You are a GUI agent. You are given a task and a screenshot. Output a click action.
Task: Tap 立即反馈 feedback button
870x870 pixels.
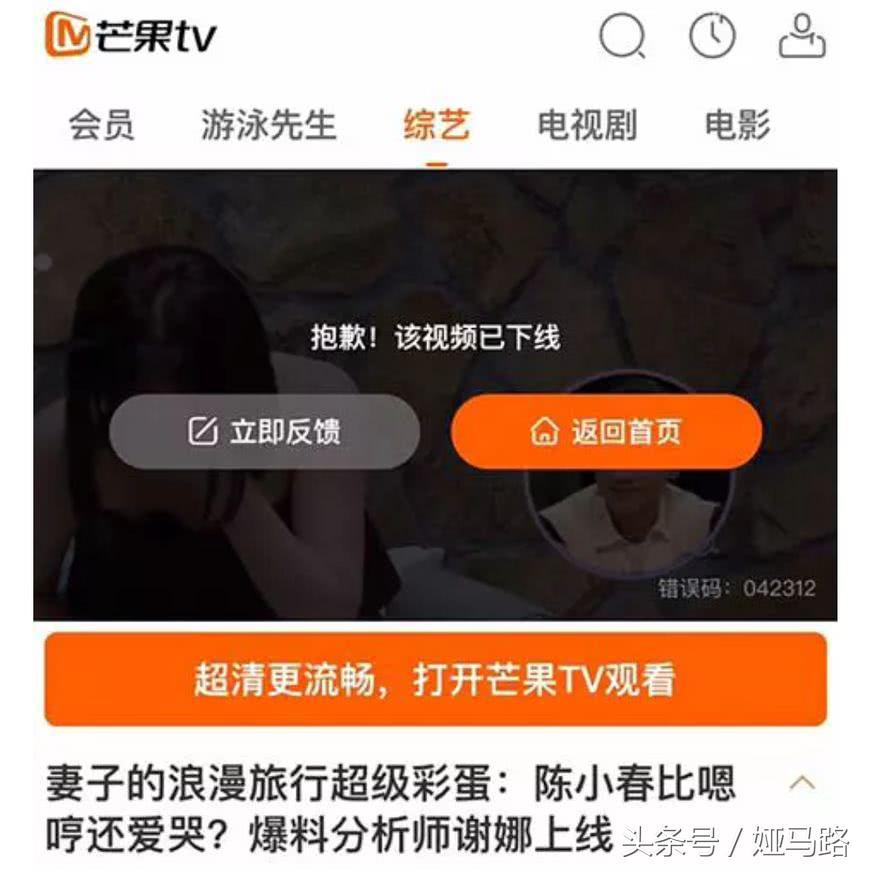click(x=264, y=431)
